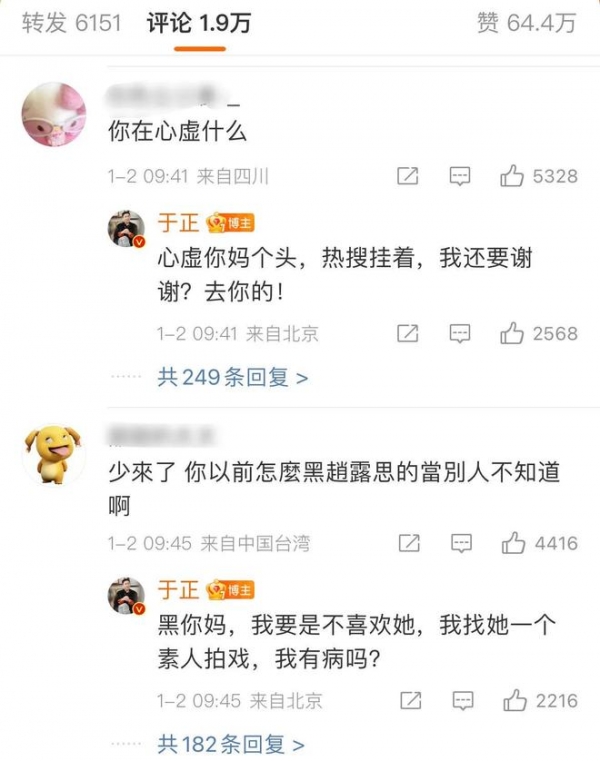Like the comment 你在心虚什么
The width and height of the screenshot is (600, 761).
(513, 177)
